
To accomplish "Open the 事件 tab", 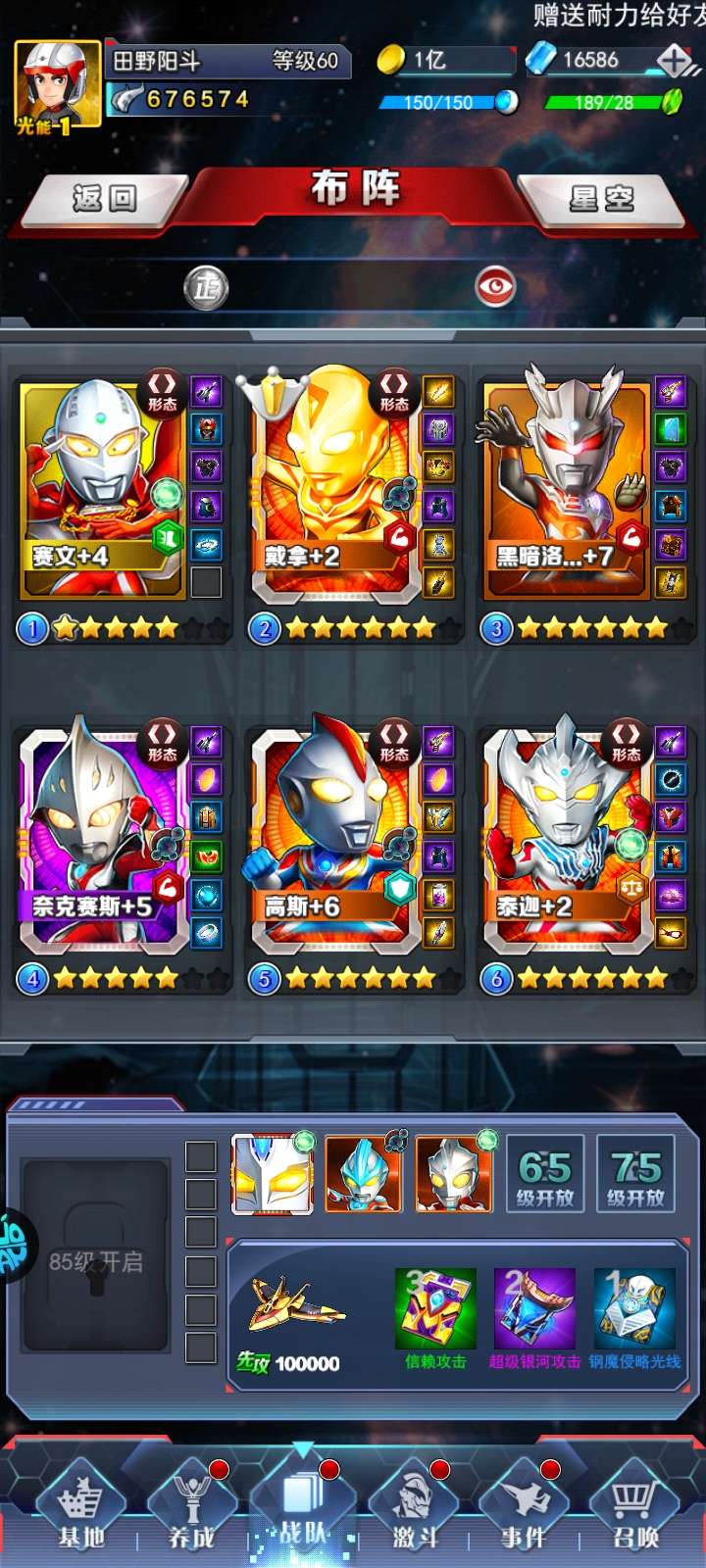I will click(x=525, y=1509).
